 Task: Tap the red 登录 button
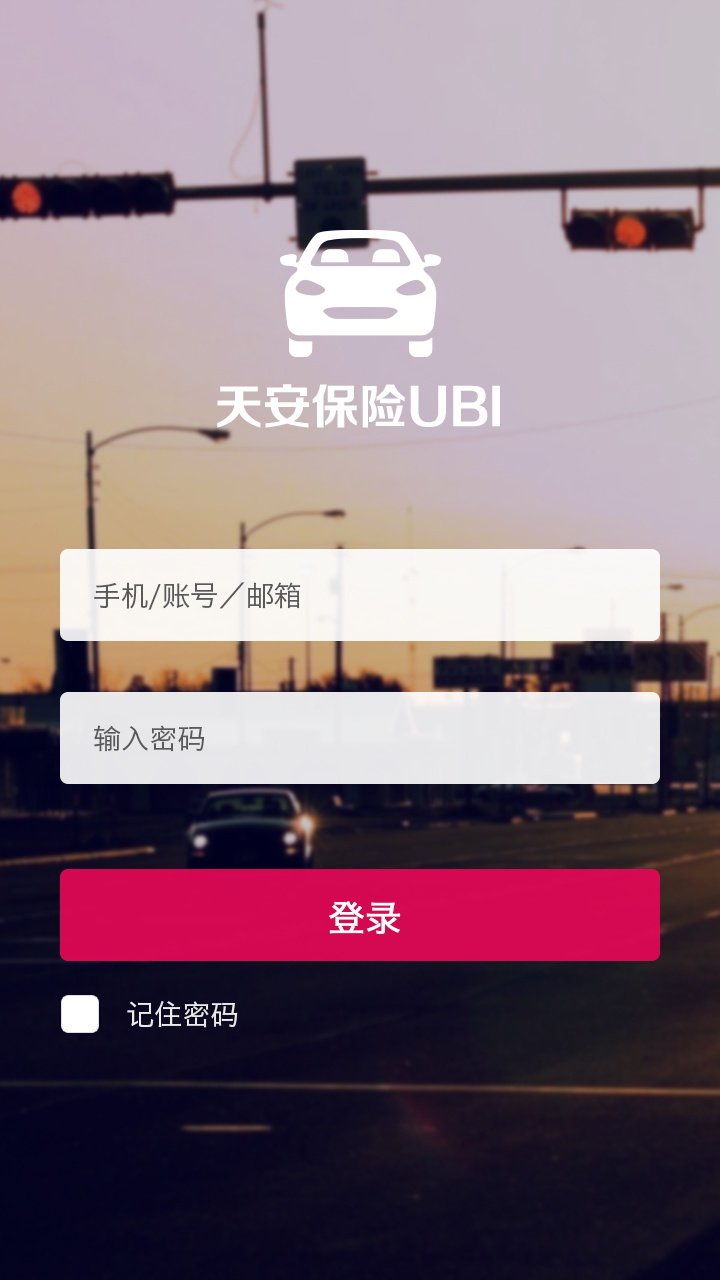[x=360, y=915]
